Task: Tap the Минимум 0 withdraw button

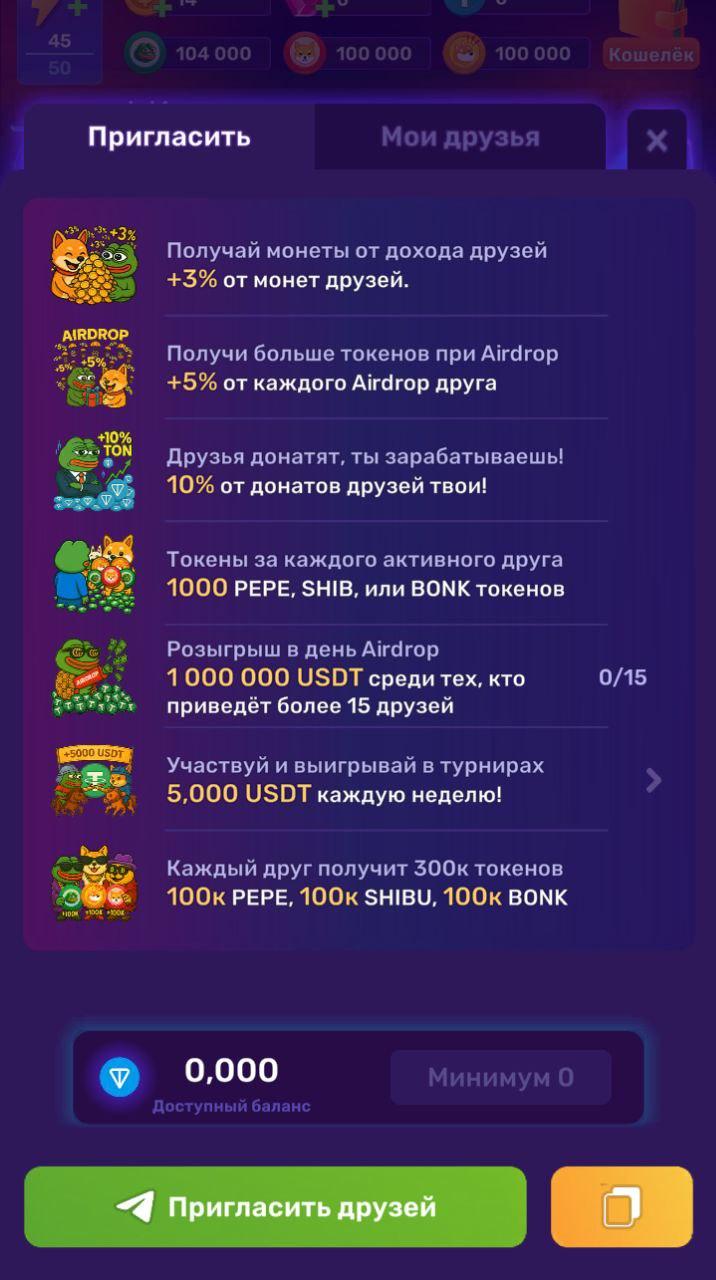Action: click(x=500, y=1077)
